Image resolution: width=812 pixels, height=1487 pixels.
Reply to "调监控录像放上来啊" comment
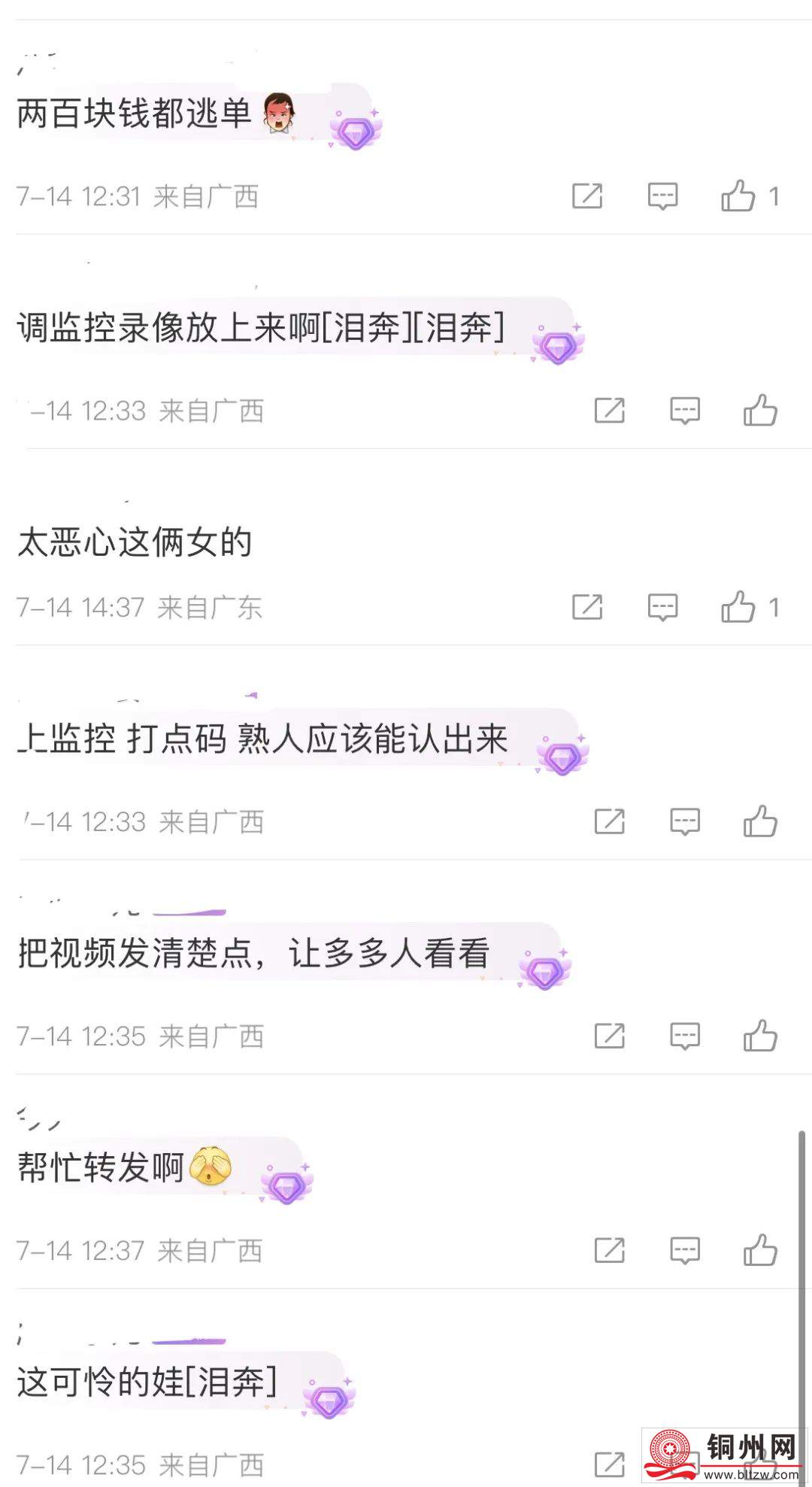coord(684,411)
